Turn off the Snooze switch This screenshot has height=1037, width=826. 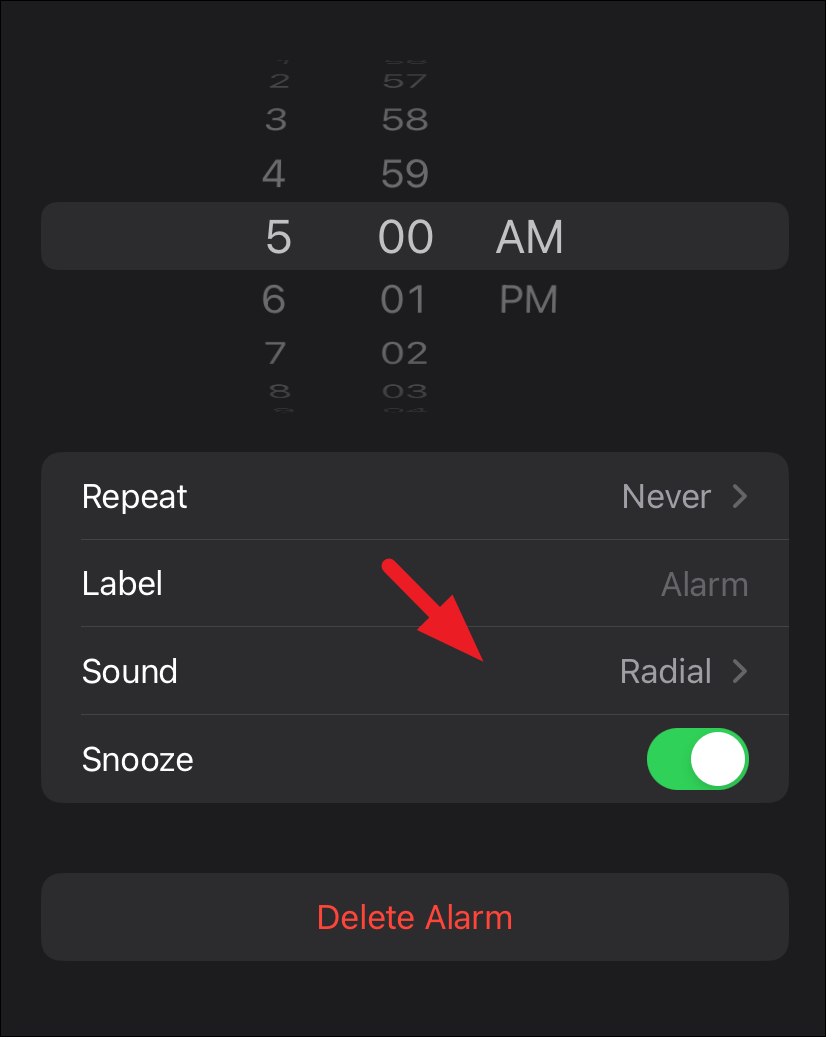(x=697, y=759)
